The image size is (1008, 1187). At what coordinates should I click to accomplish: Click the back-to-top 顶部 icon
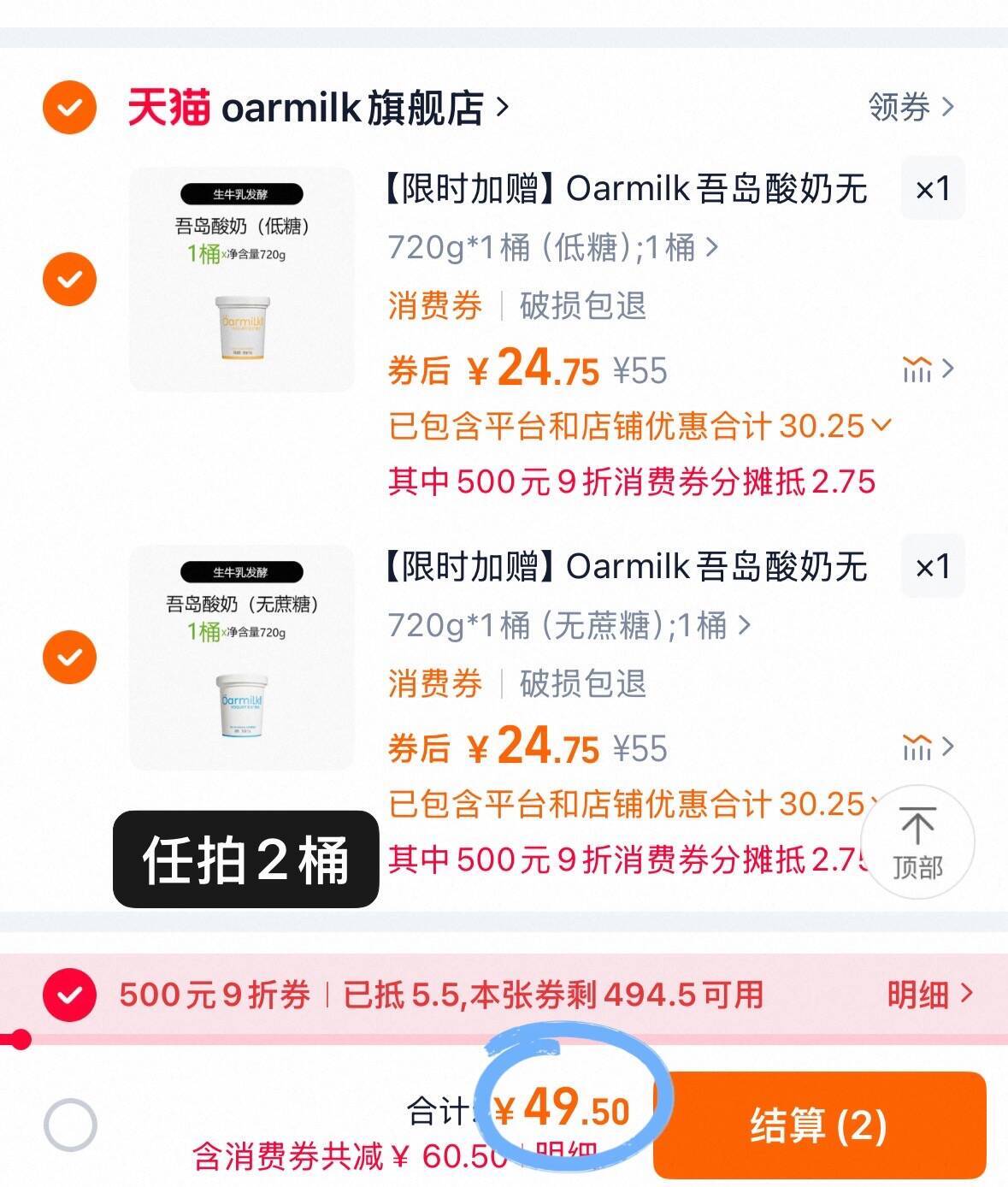917,842
